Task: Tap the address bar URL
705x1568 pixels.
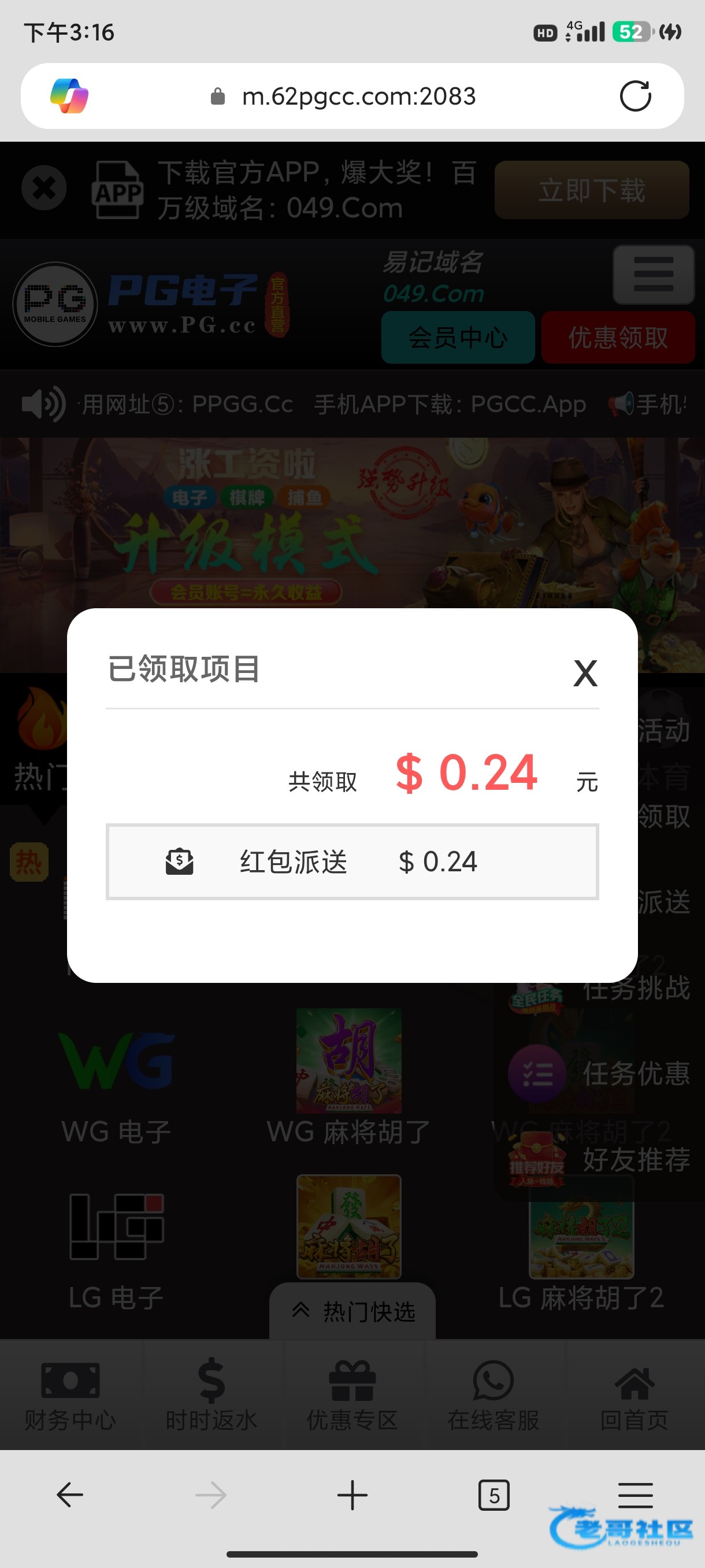Action: (359, 96)
